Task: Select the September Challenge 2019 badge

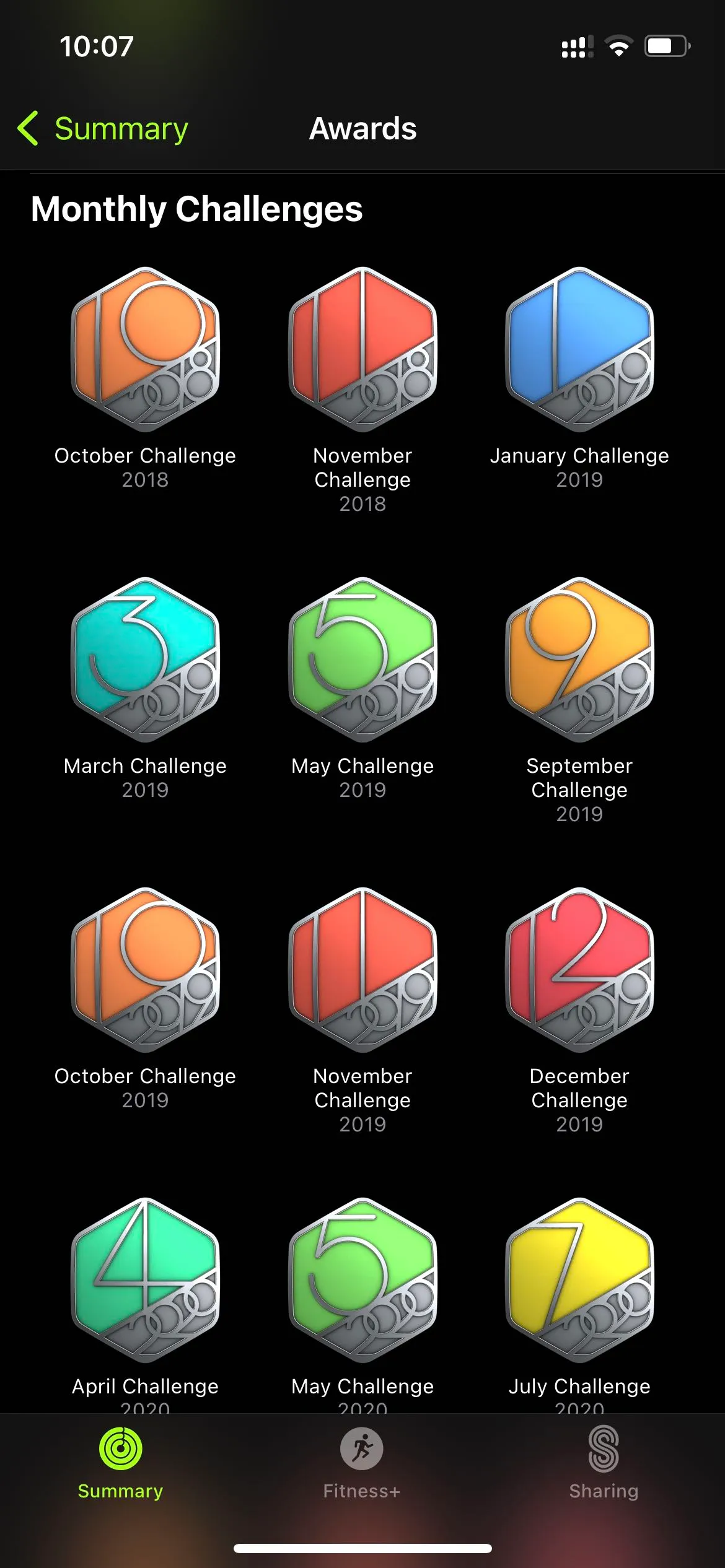Action: [579, 663]
